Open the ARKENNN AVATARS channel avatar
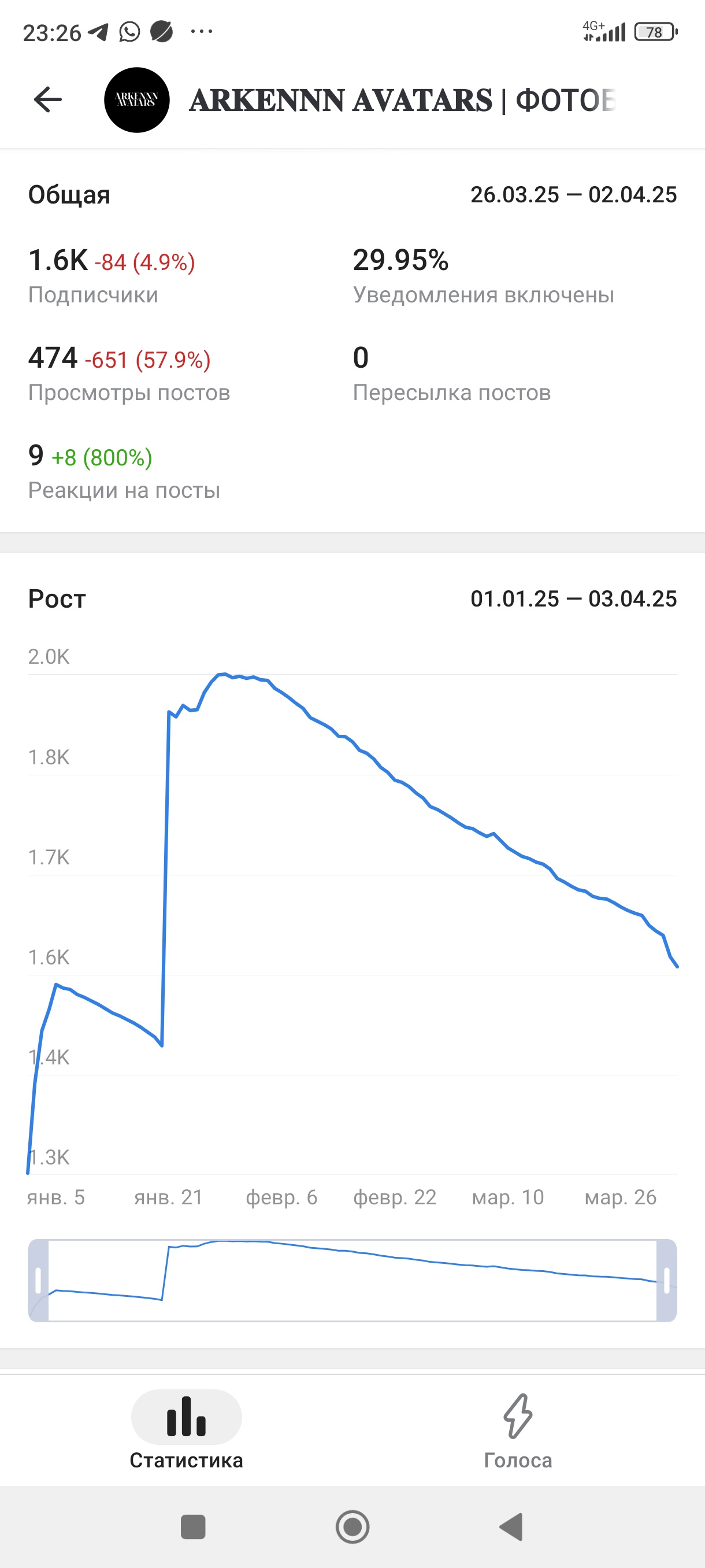 137,100
